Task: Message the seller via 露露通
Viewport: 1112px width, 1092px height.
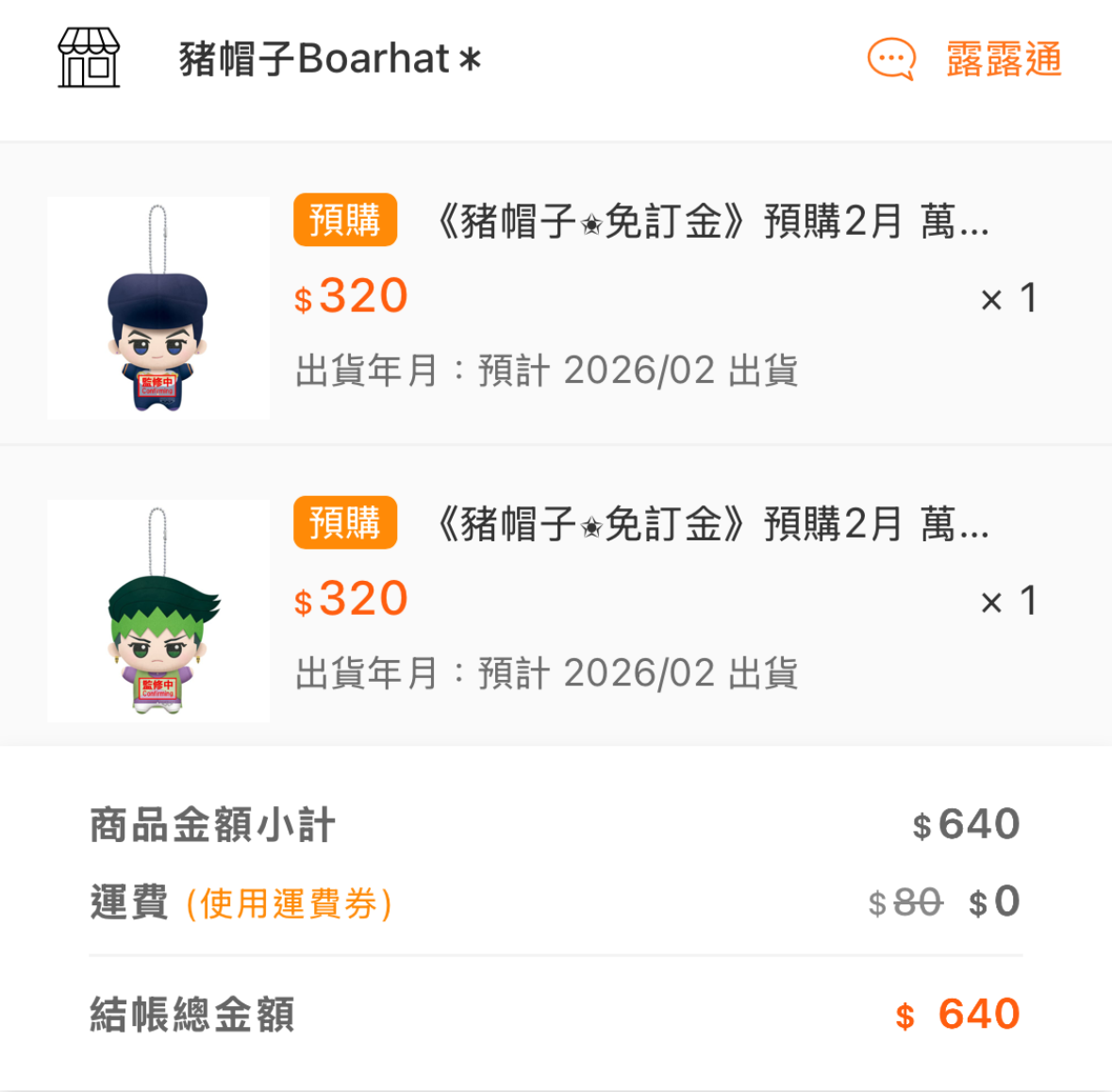Action: [966, 60]
